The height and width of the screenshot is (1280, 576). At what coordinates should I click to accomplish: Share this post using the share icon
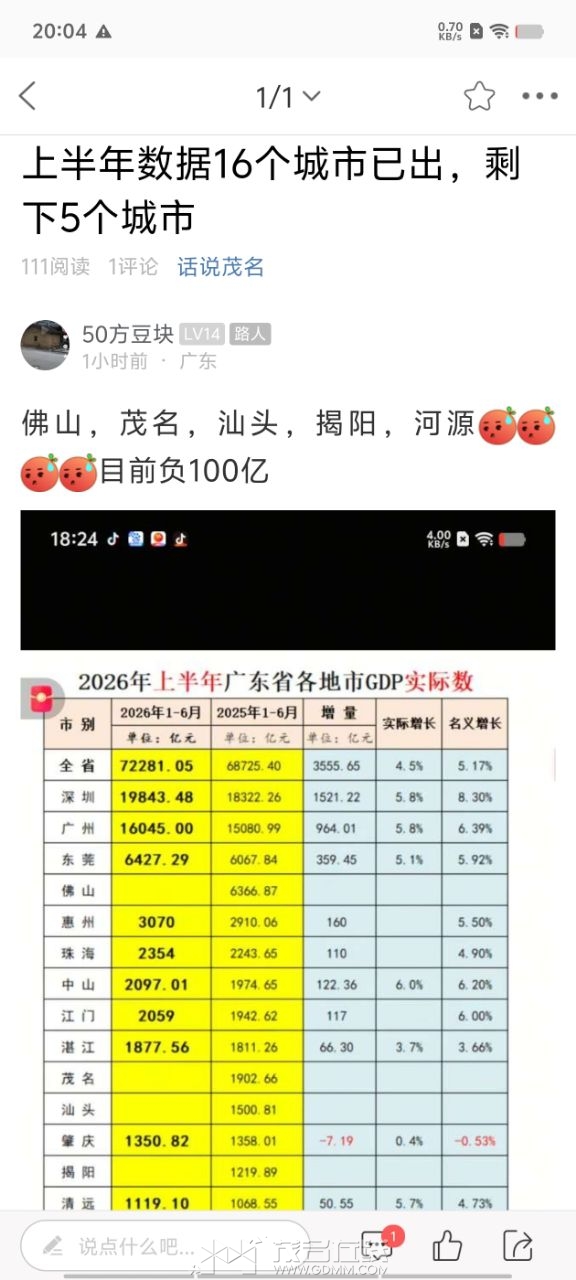click(517, 1246)
